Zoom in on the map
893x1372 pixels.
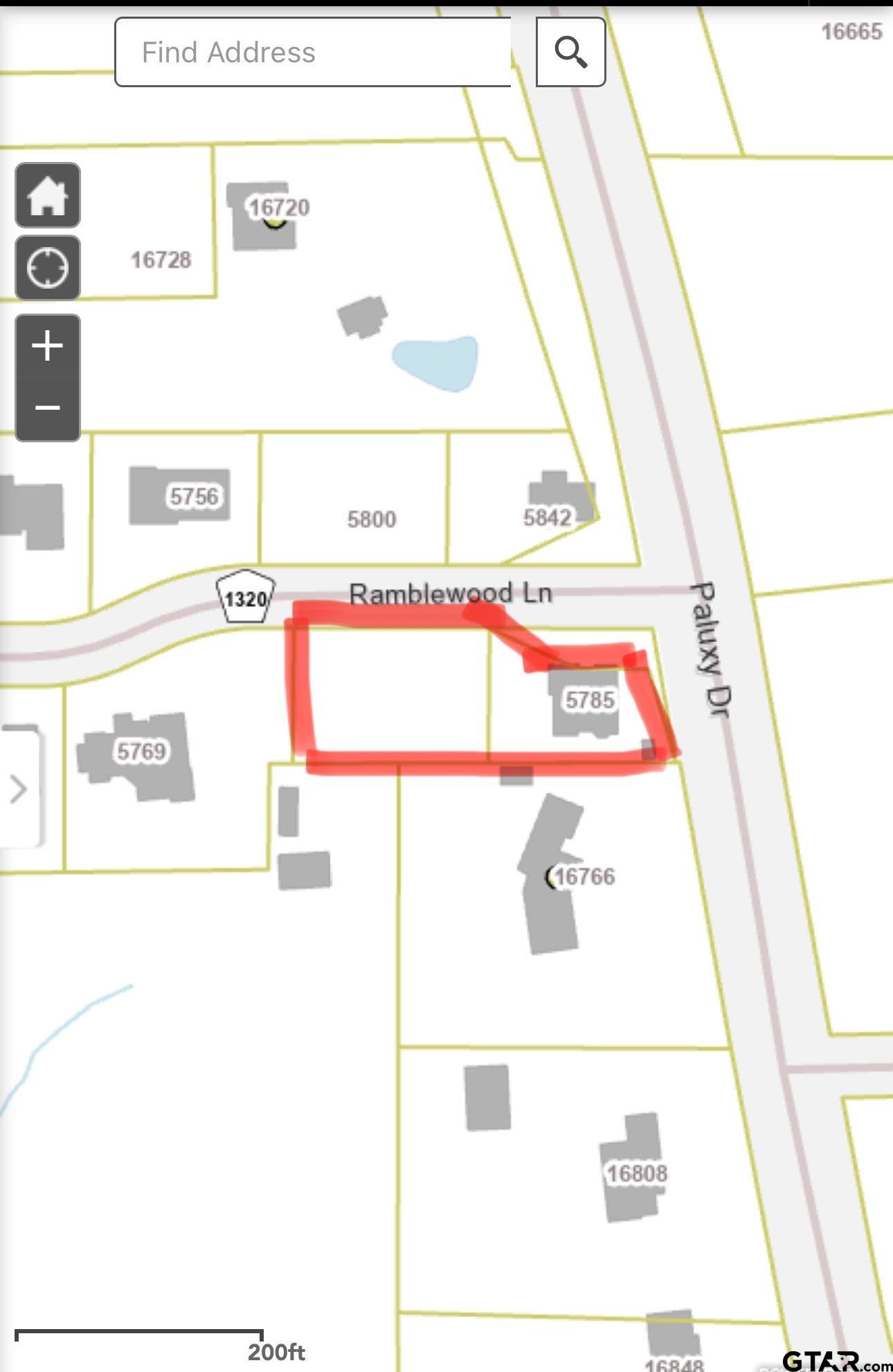pyautogui.click(x=48, y=346)
